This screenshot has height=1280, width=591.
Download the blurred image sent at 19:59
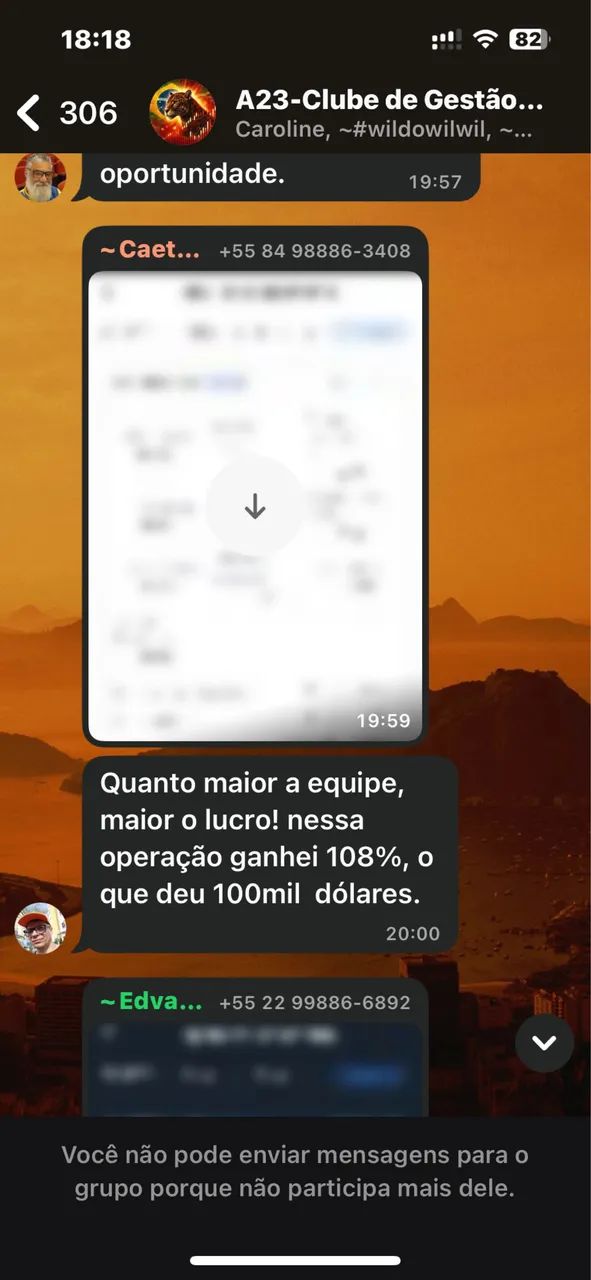tap(255, 507)
